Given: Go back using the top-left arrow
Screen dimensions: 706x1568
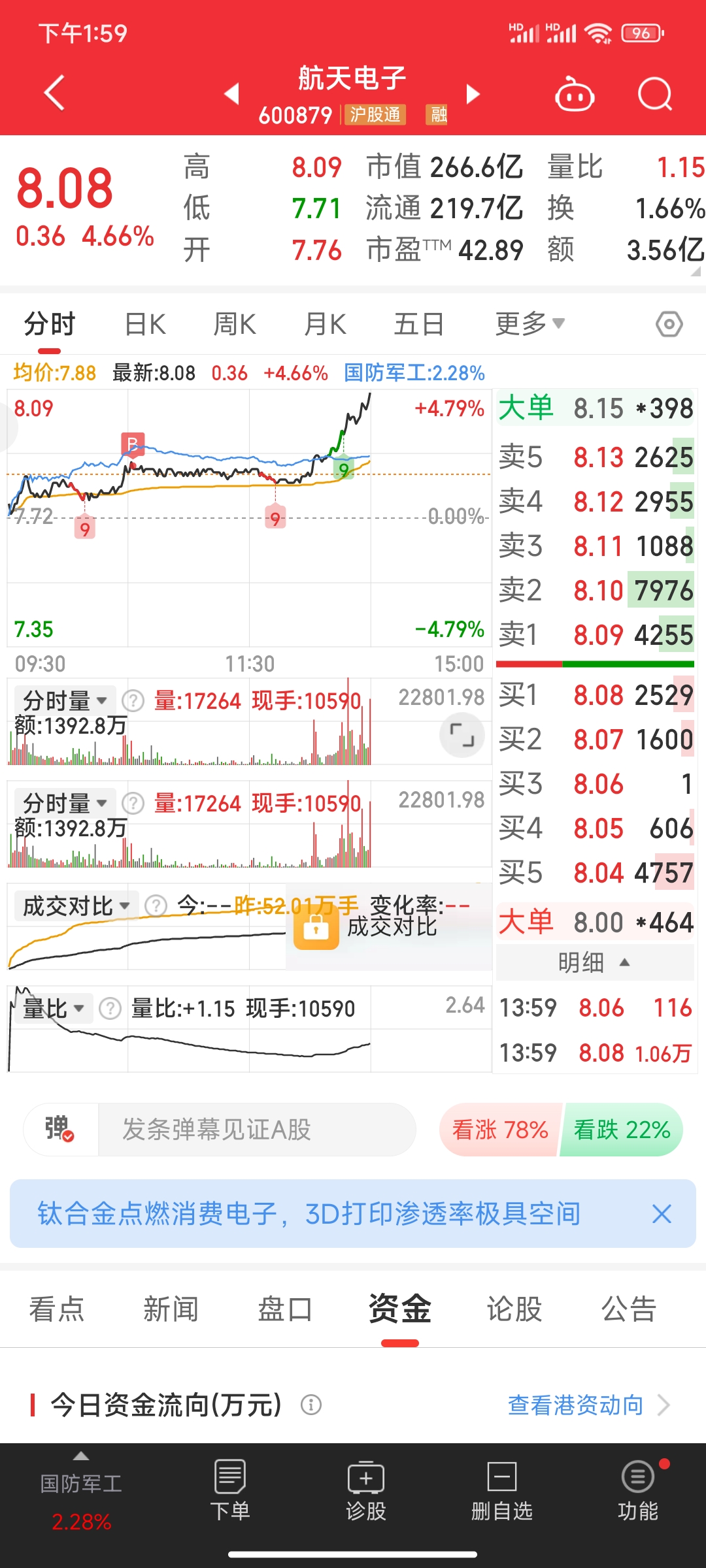Looking at the screenshot, I should coord(55,93).
